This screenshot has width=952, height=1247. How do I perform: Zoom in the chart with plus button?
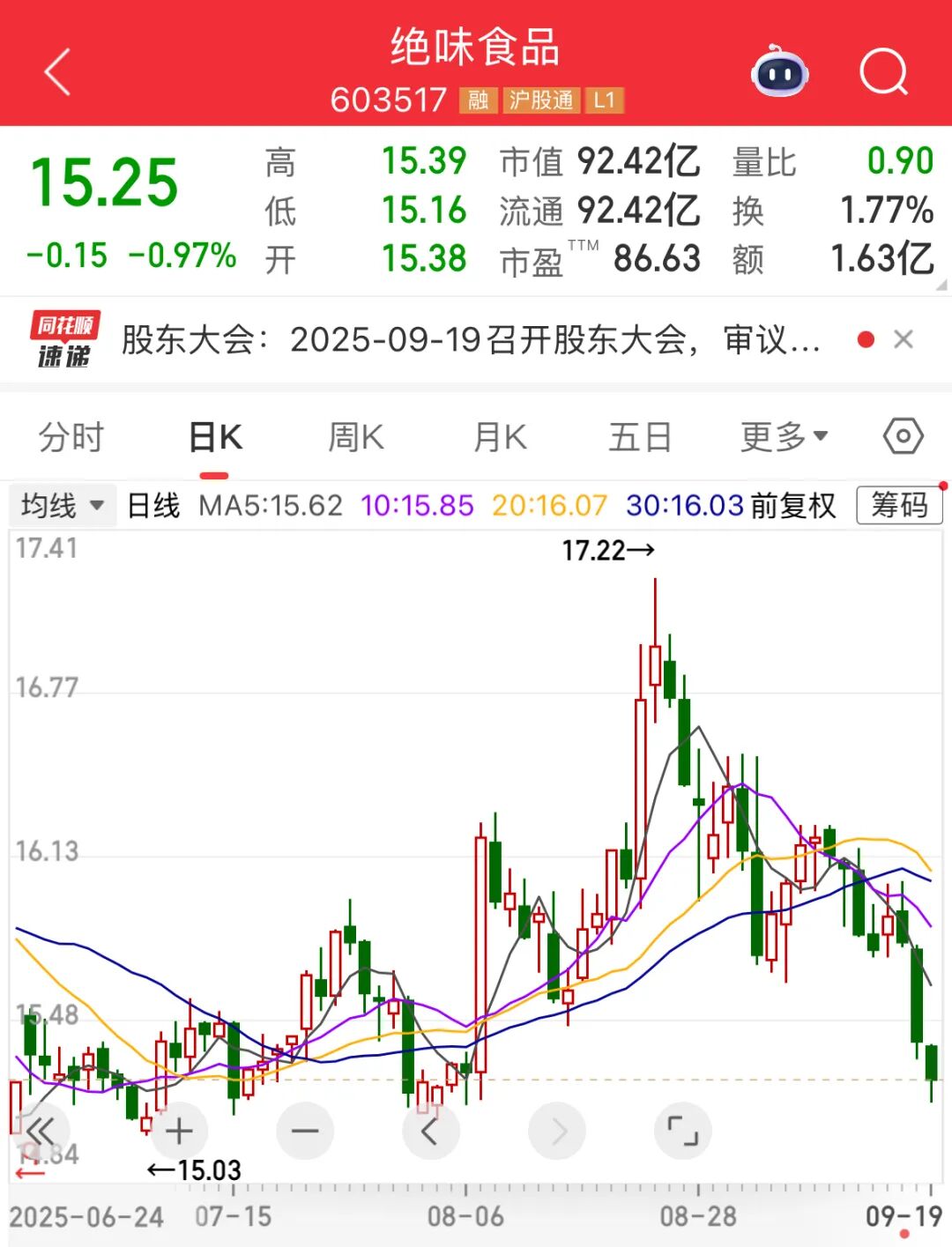point(179,1131)
